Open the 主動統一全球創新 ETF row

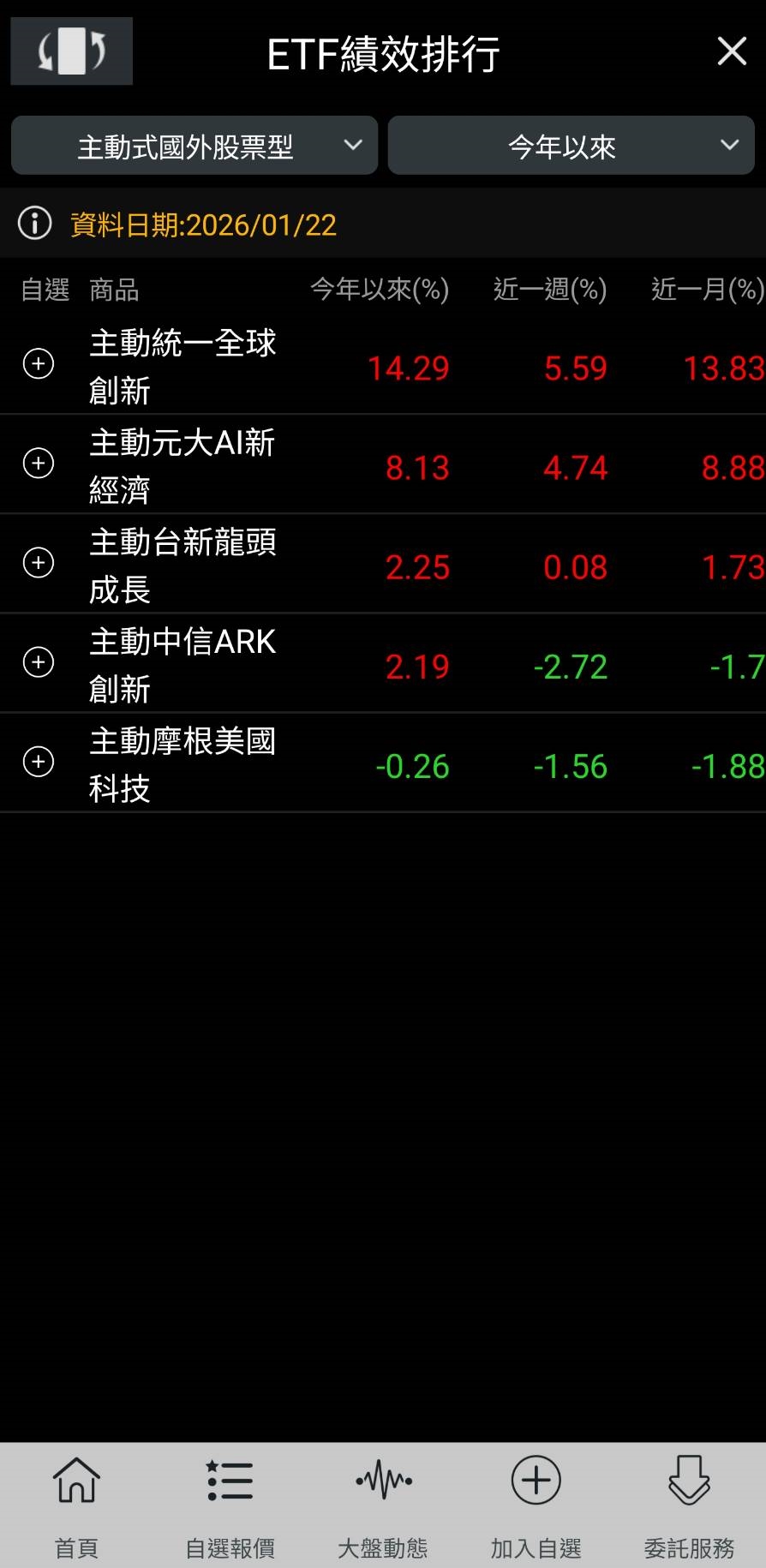[183, 367]
